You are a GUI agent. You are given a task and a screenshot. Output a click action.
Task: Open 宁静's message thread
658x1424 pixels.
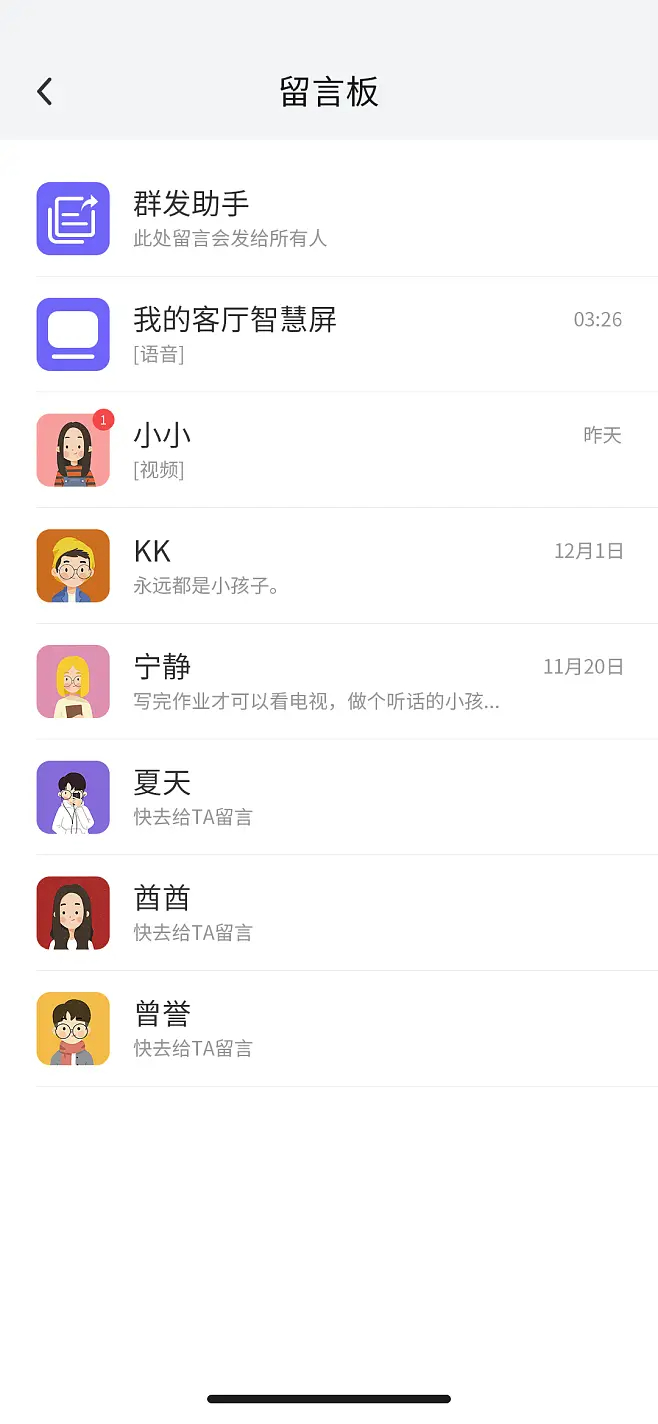[329, 682]
